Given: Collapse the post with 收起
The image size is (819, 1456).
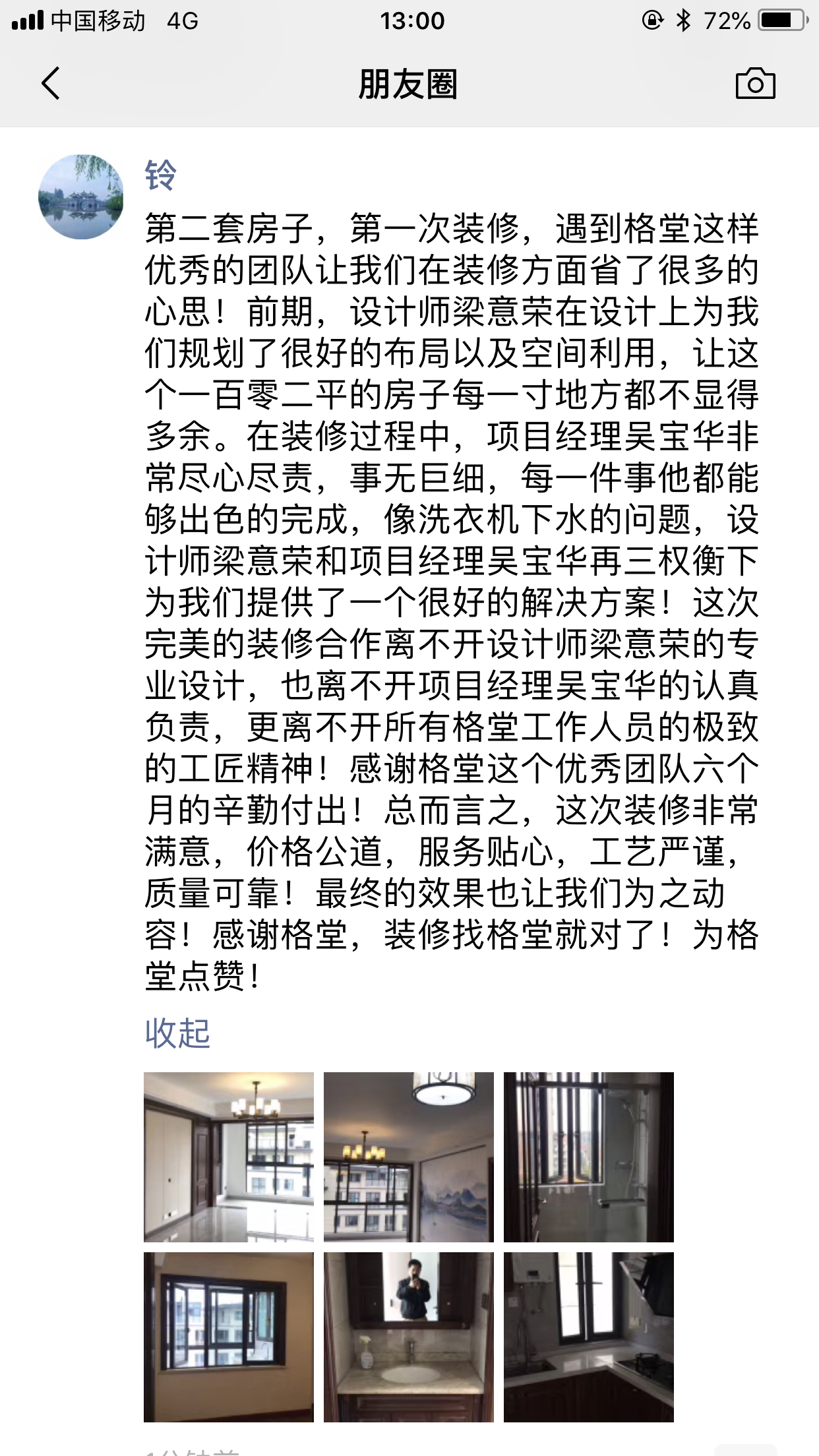Looking at the screenshot, I should (x=177, y=1033).
